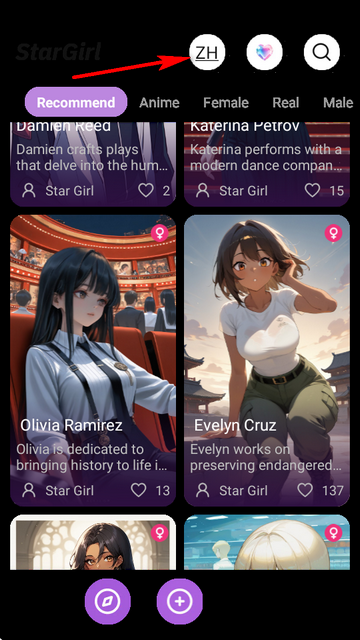Open the Damien Reed character card
The height and width of the screenshot is (640, 360).
[x=93, y=164]
